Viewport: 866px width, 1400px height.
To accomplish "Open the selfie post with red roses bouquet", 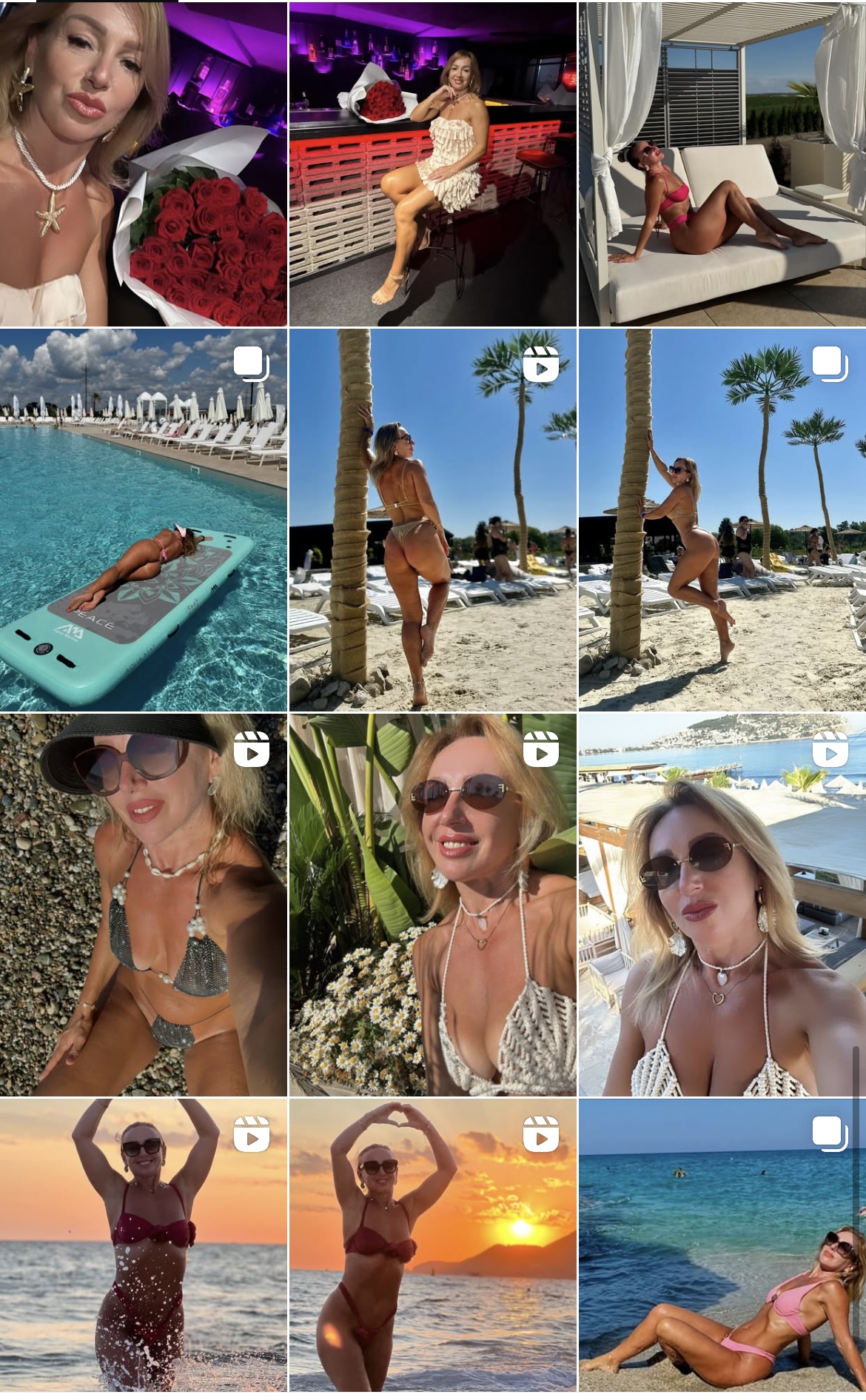I will click(144, 164).
